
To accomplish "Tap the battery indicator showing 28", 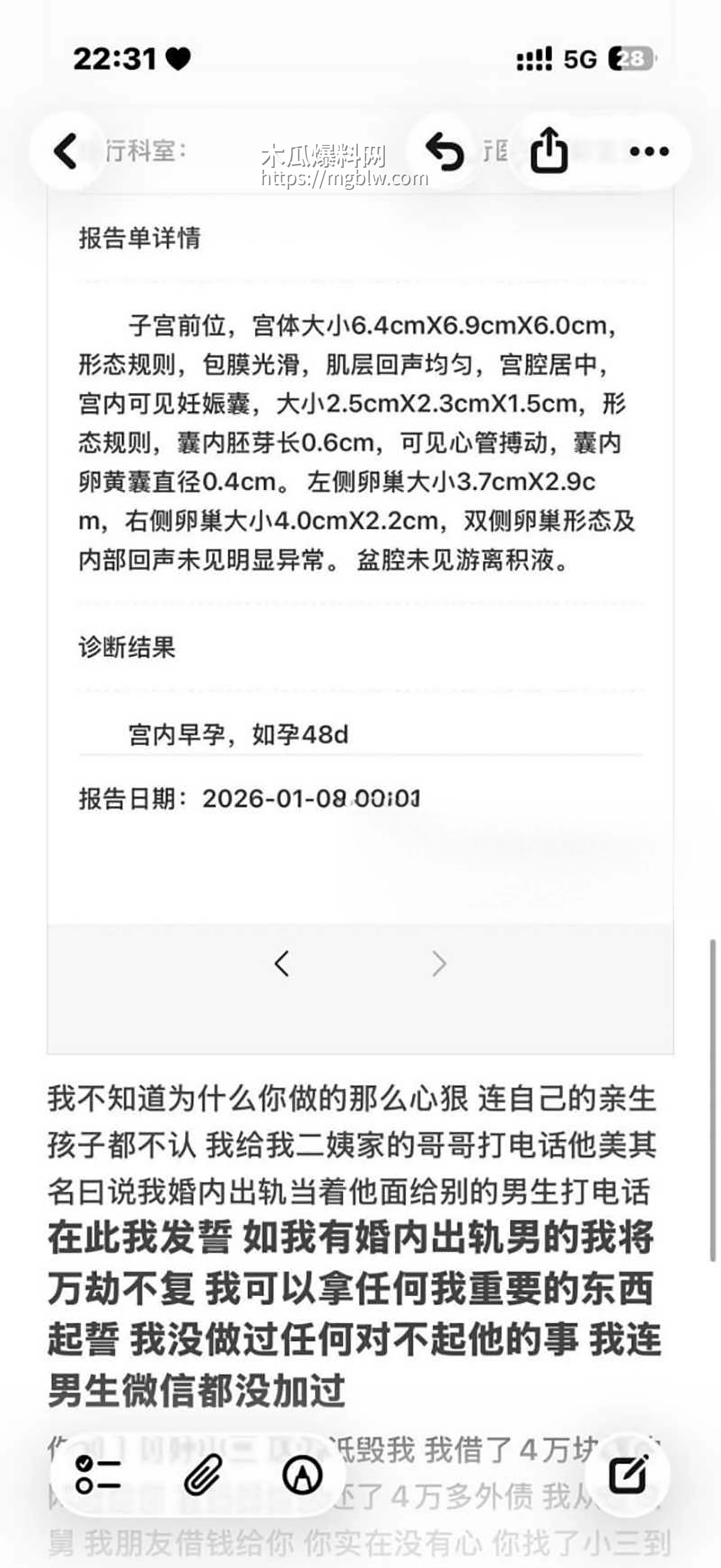I will pos(631,59).
